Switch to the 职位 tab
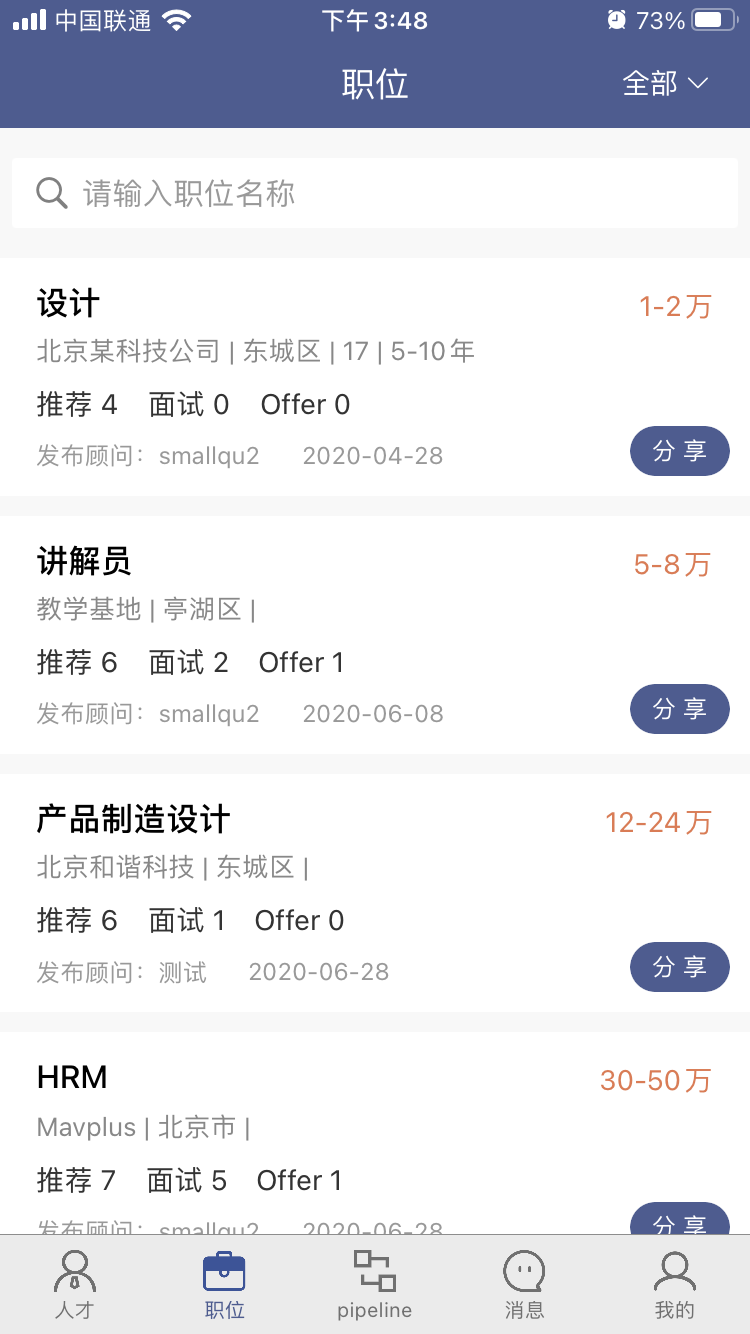750x1334 pixels. click(x=225, y=1285)
